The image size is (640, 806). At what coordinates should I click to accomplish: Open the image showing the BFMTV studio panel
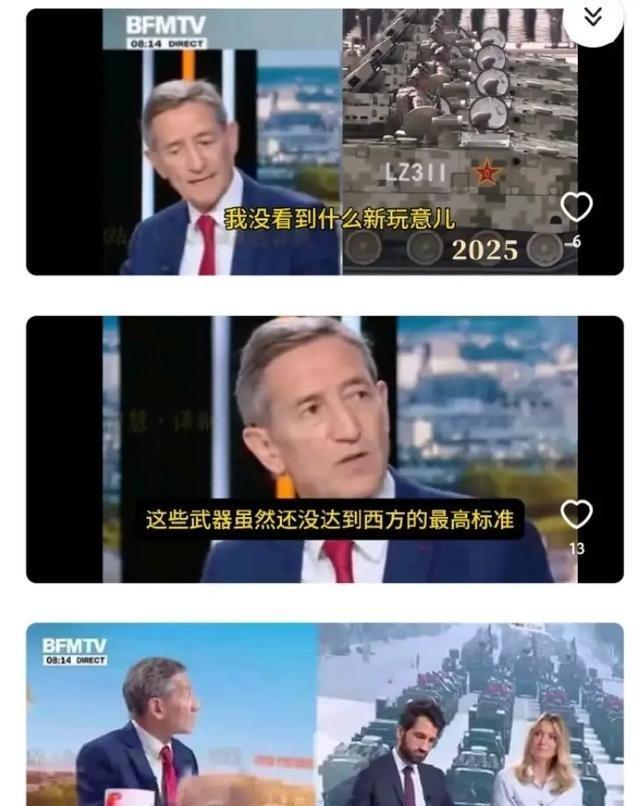[x=325, y=715]
